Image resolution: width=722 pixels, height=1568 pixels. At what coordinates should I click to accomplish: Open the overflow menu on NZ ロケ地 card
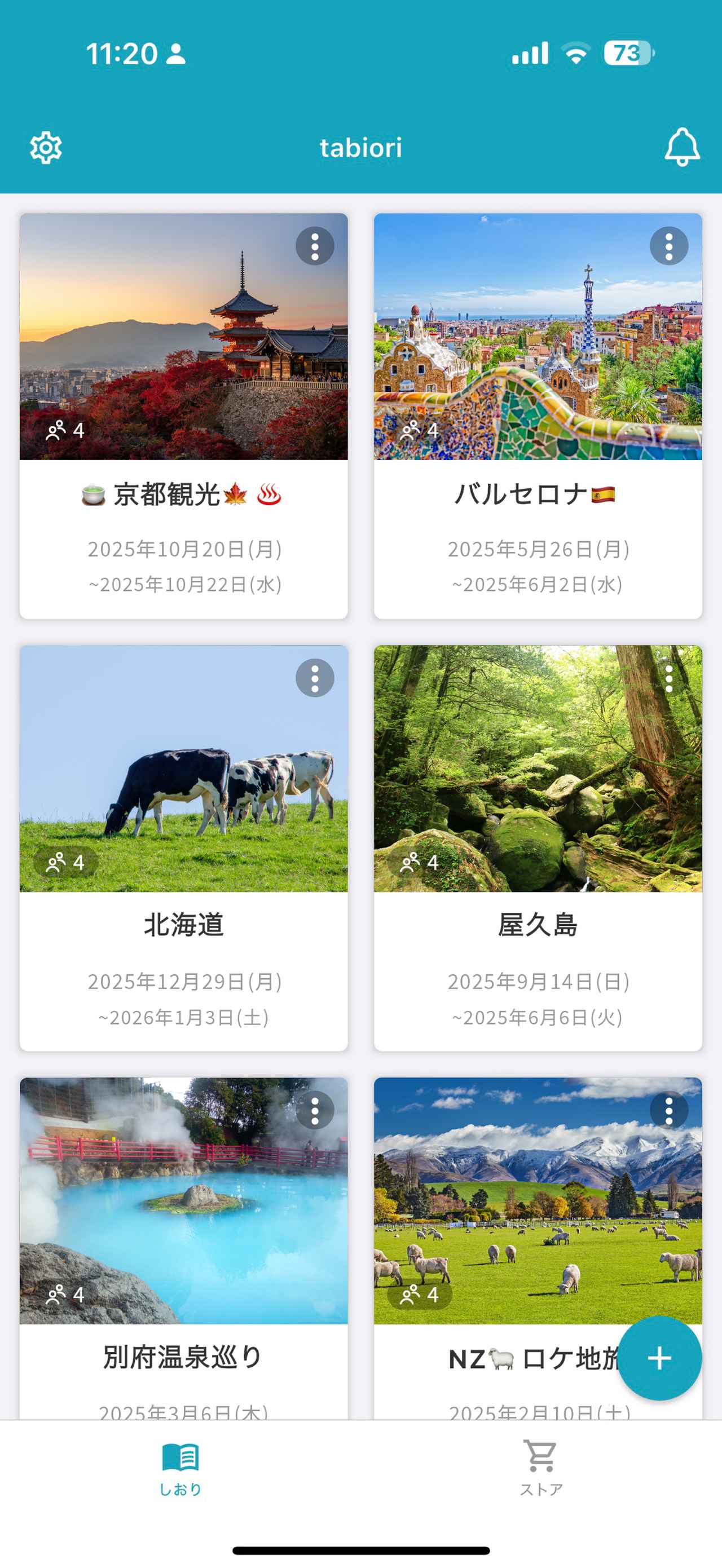tap(668, 1110)
